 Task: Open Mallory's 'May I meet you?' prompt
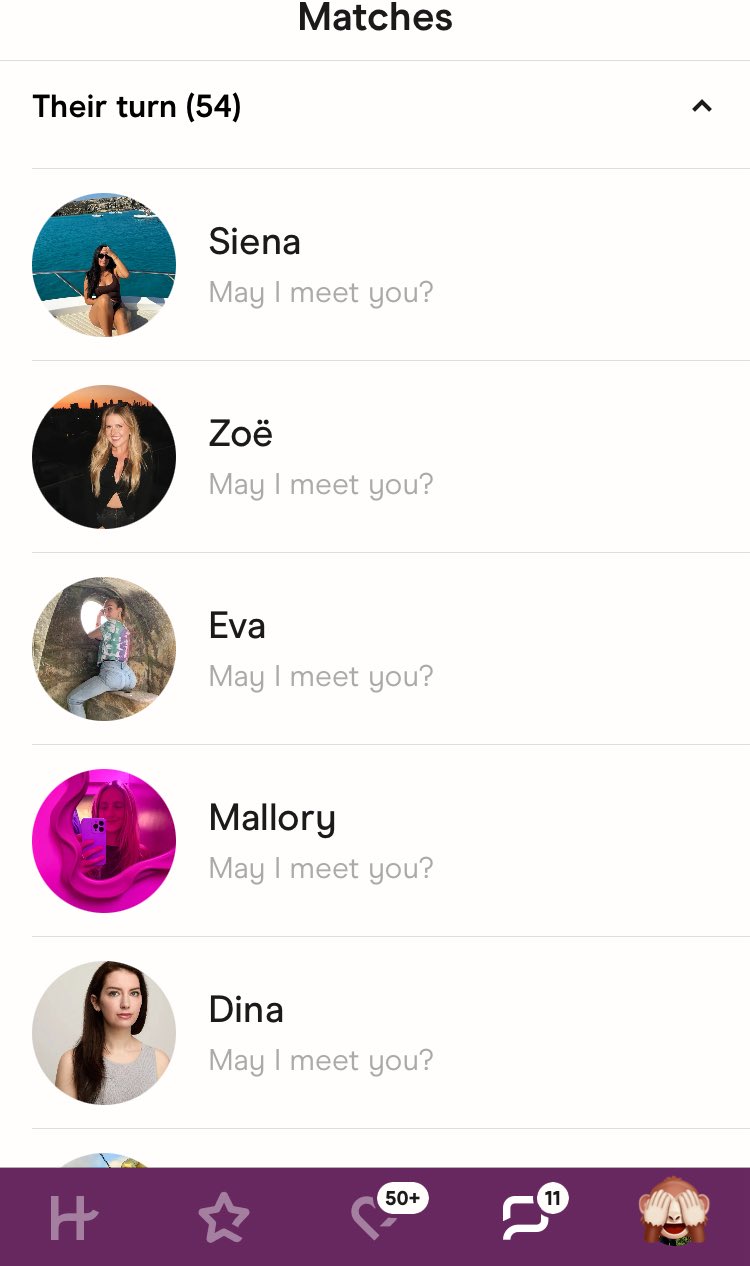point(320,868)
